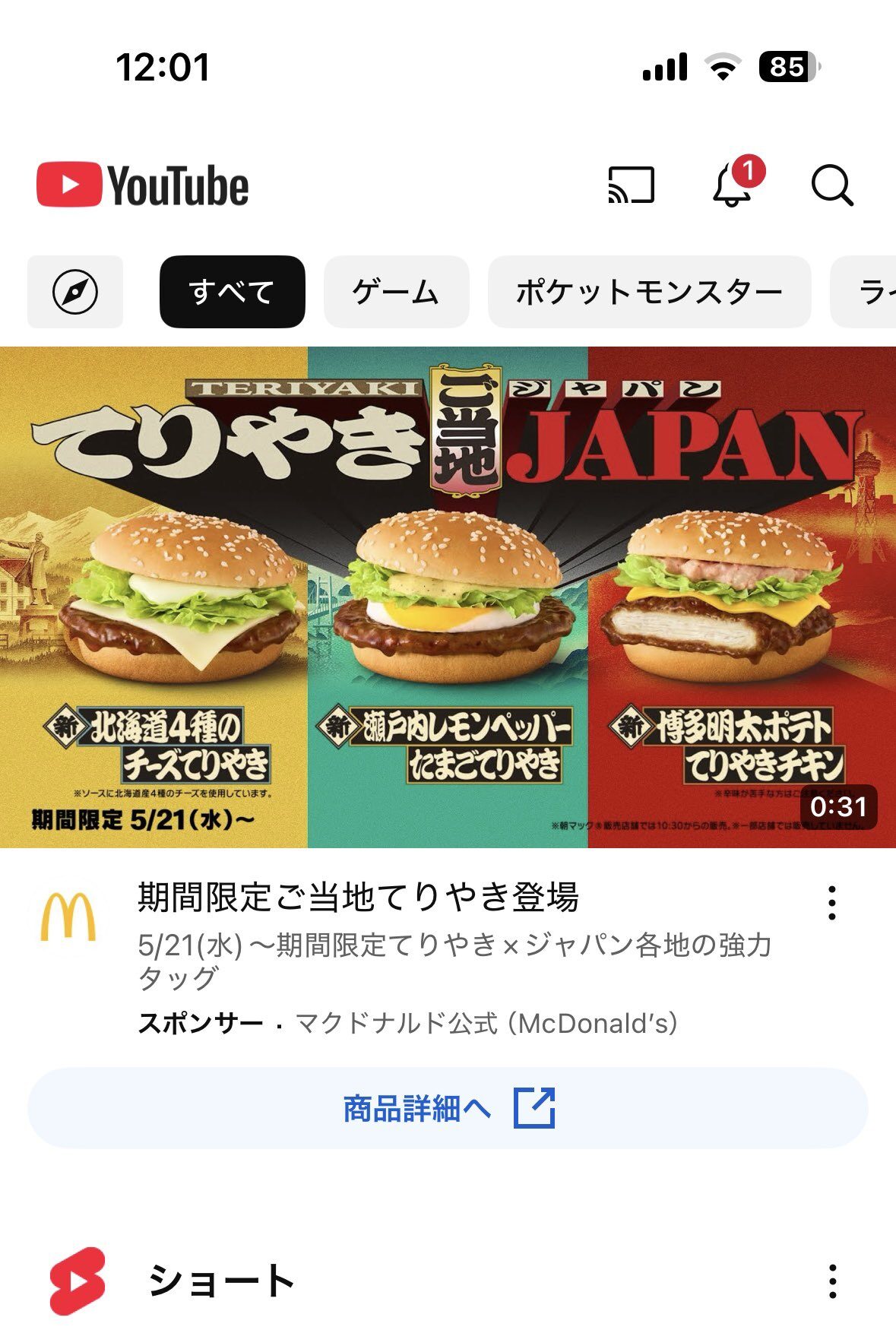Open the notifications bell
Screen dimensions: 896x1330
[733, 185]
